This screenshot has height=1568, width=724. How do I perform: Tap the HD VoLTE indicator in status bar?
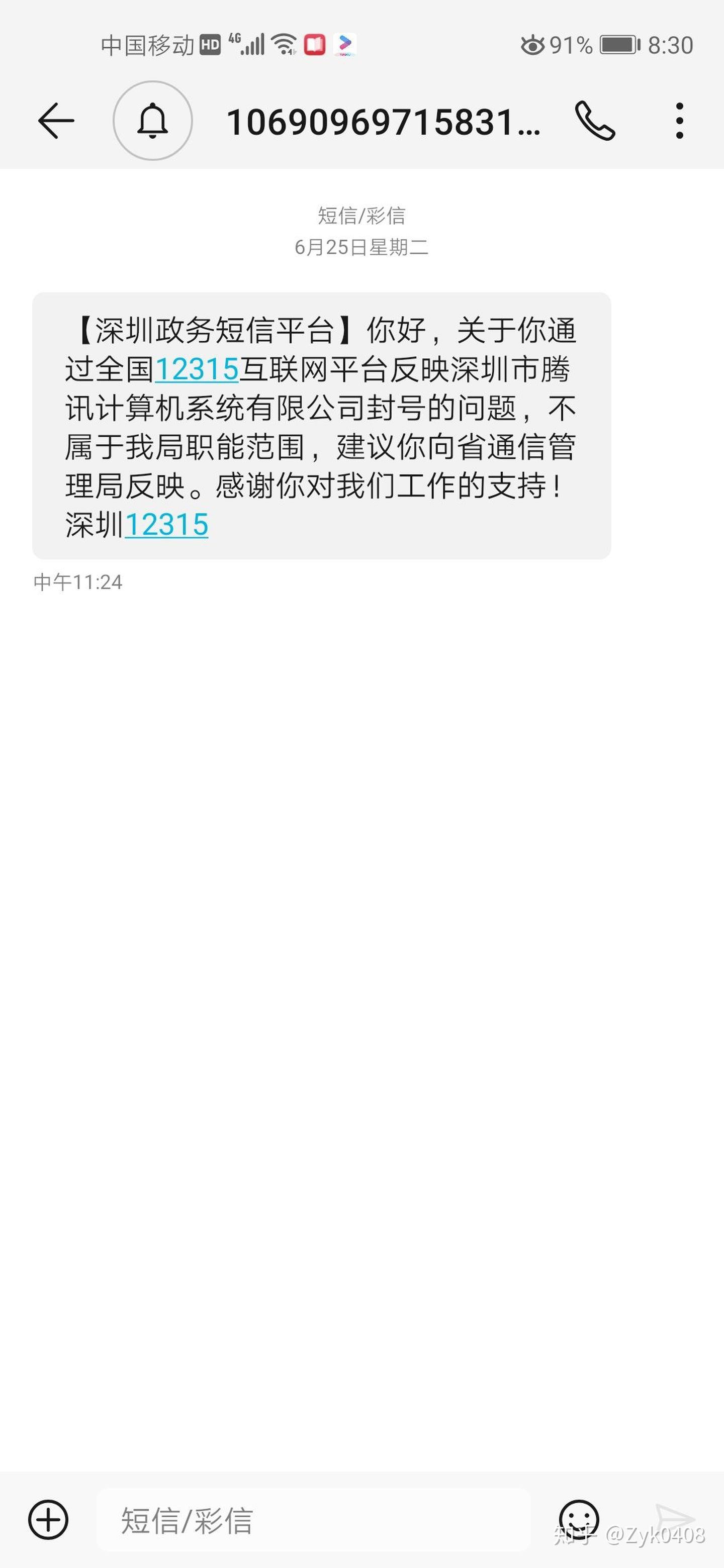(x=210, y=44)
